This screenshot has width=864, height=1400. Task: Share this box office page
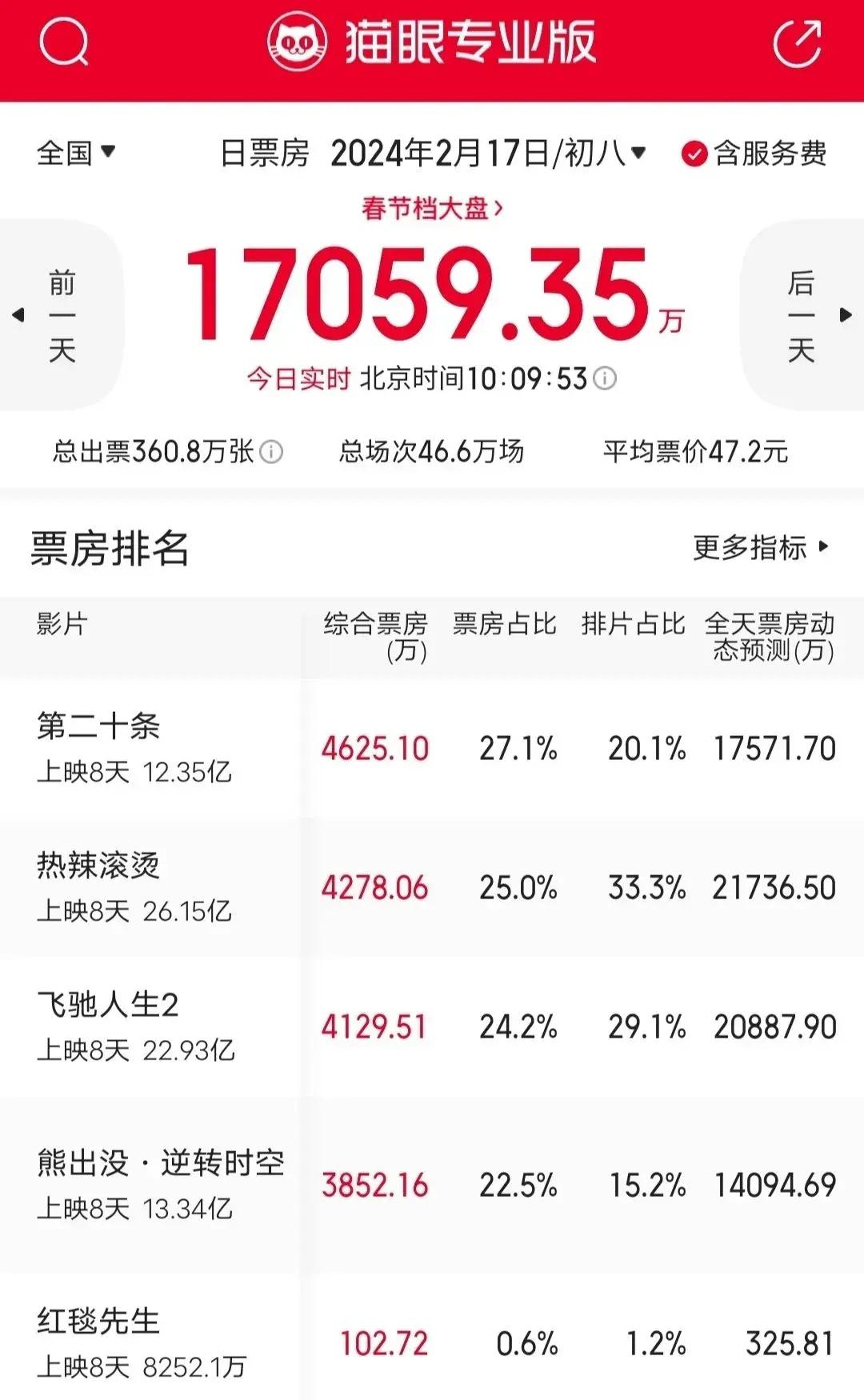[797, 42]
